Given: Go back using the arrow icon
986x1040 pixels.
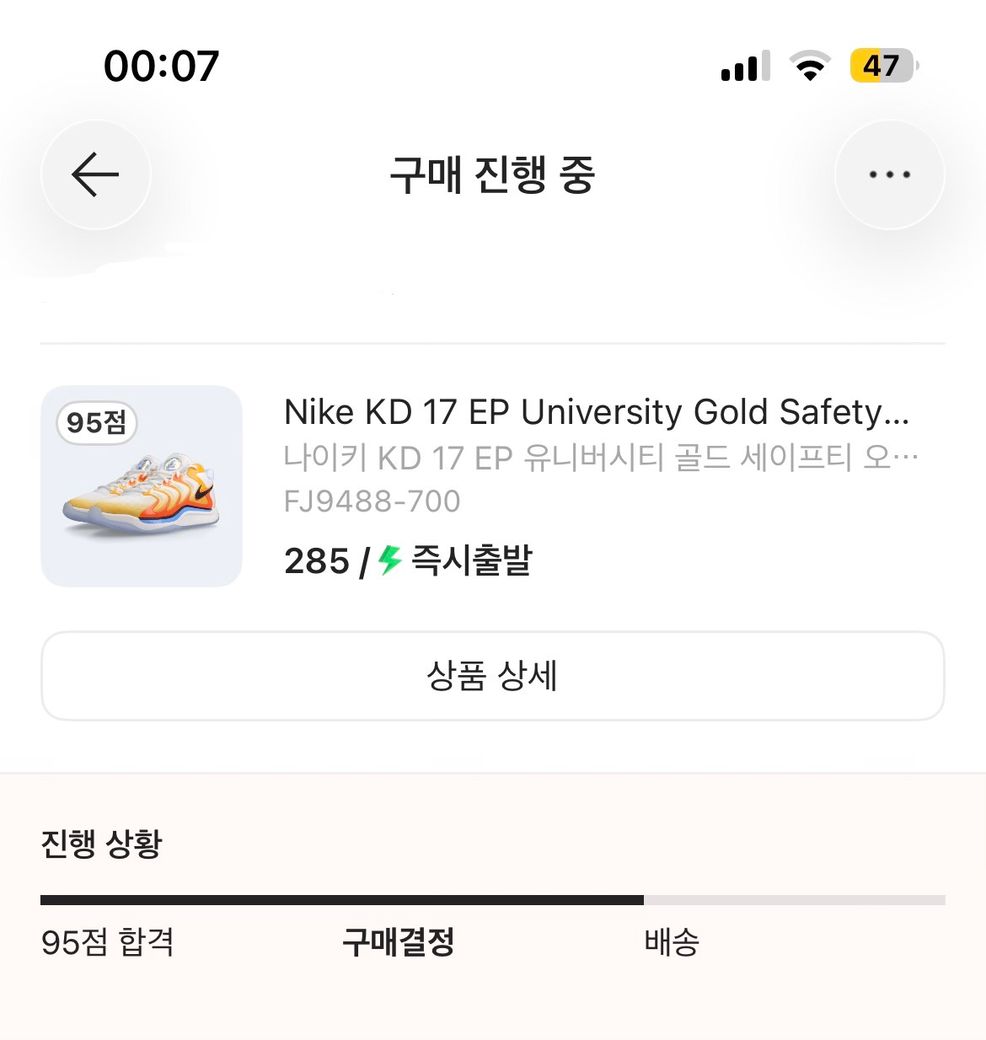Looking at the screenshot, I should click(x=96, y=175).
